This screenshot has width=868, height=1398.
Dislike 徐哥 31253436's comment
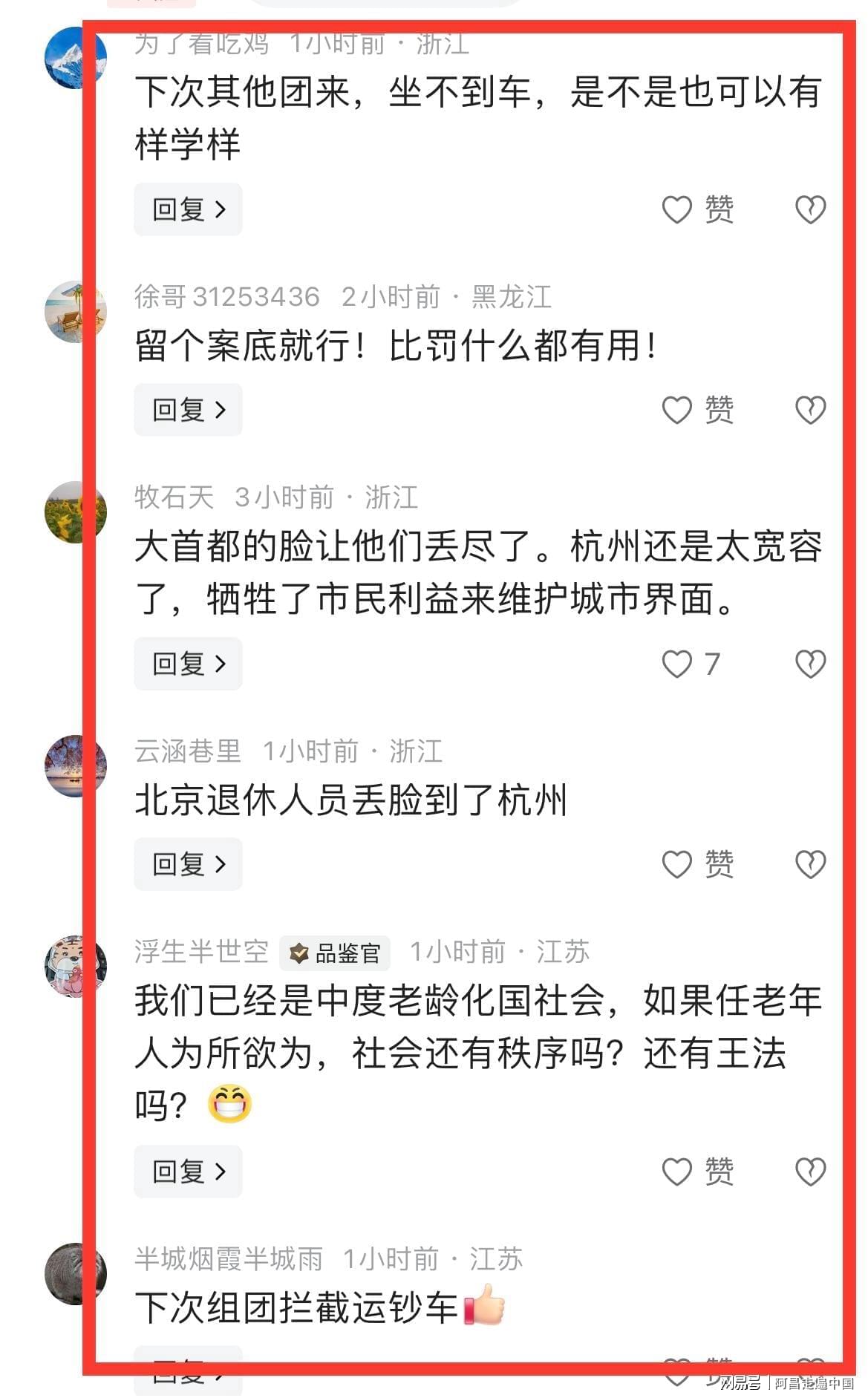click(x=810, y=410)
